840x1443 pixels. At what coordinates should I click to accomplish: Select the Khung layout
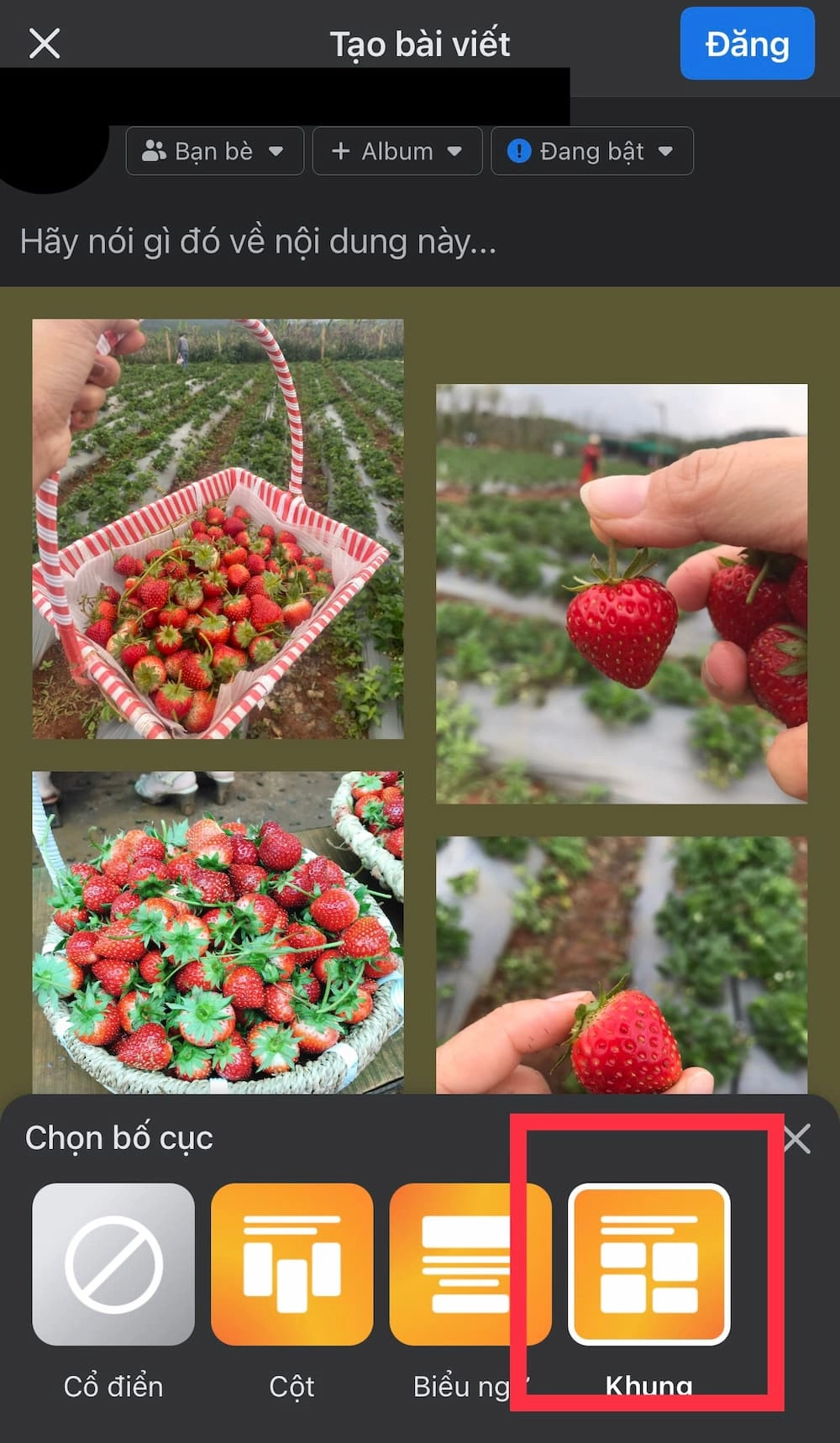(x=648, y=1264)
